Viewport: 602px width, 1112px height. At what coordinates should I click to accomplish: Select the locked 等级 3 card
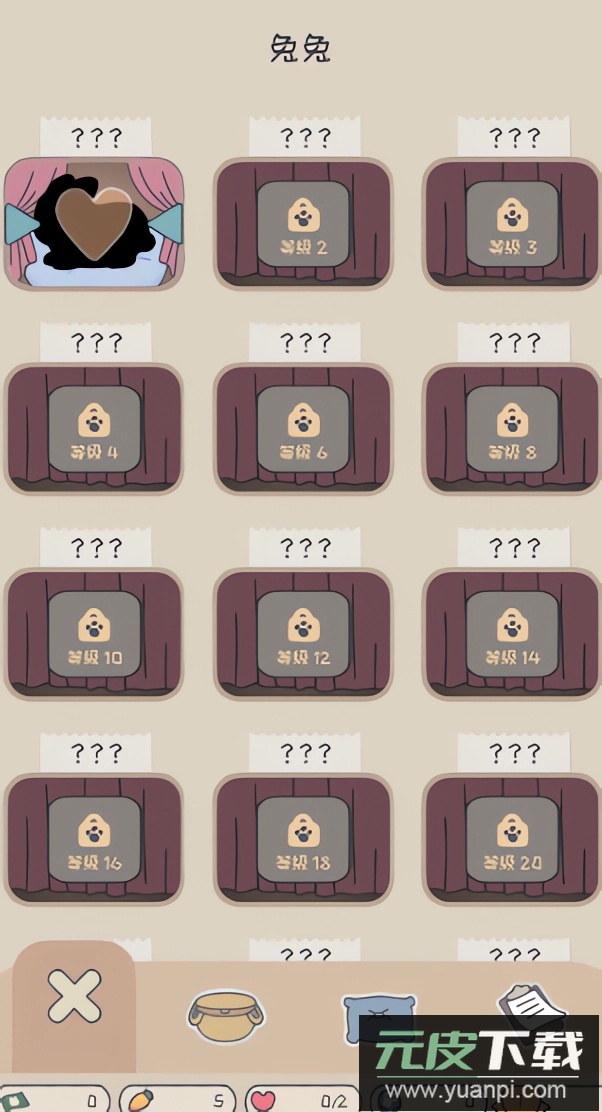[x=512, y=223]
